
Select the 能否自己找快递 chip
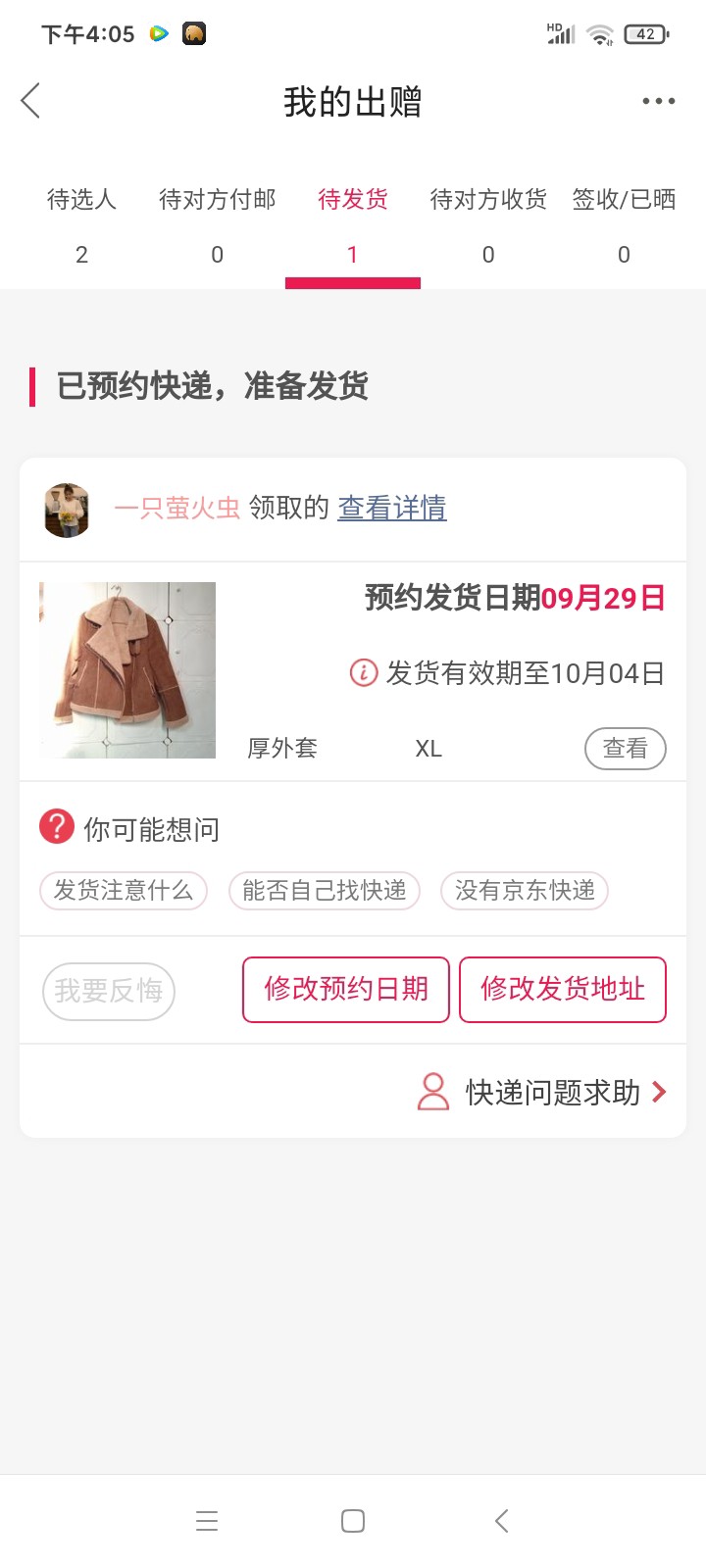point(324,890)
